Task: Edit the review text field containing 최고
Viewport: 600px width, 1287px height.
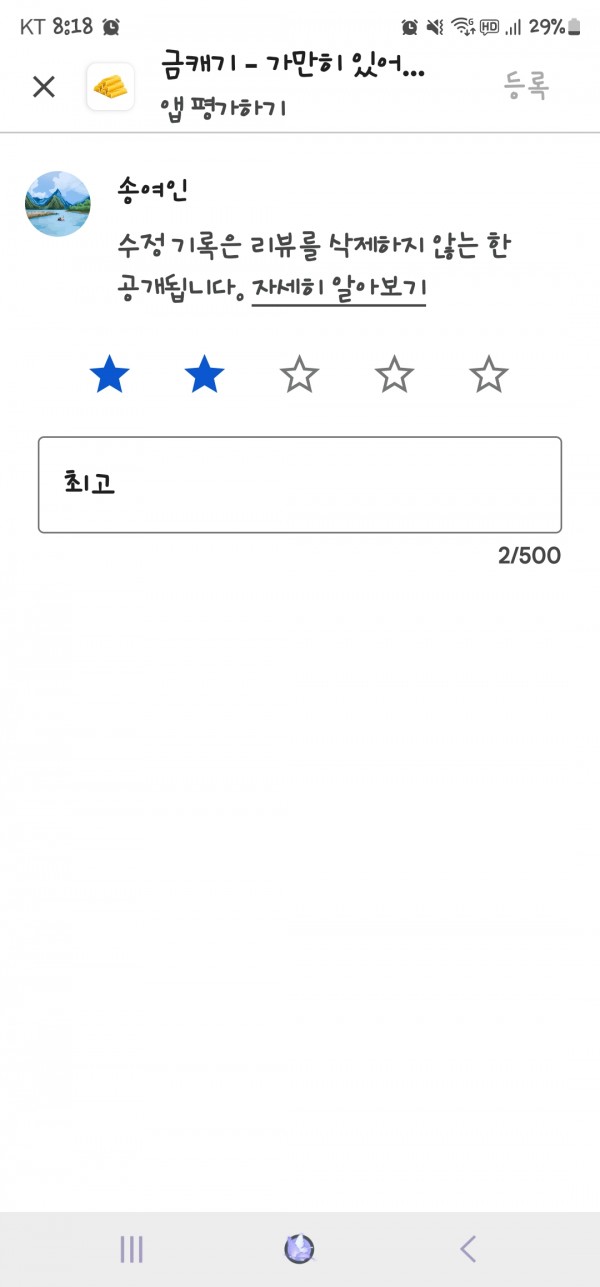Action: click(x=300, y=485)
